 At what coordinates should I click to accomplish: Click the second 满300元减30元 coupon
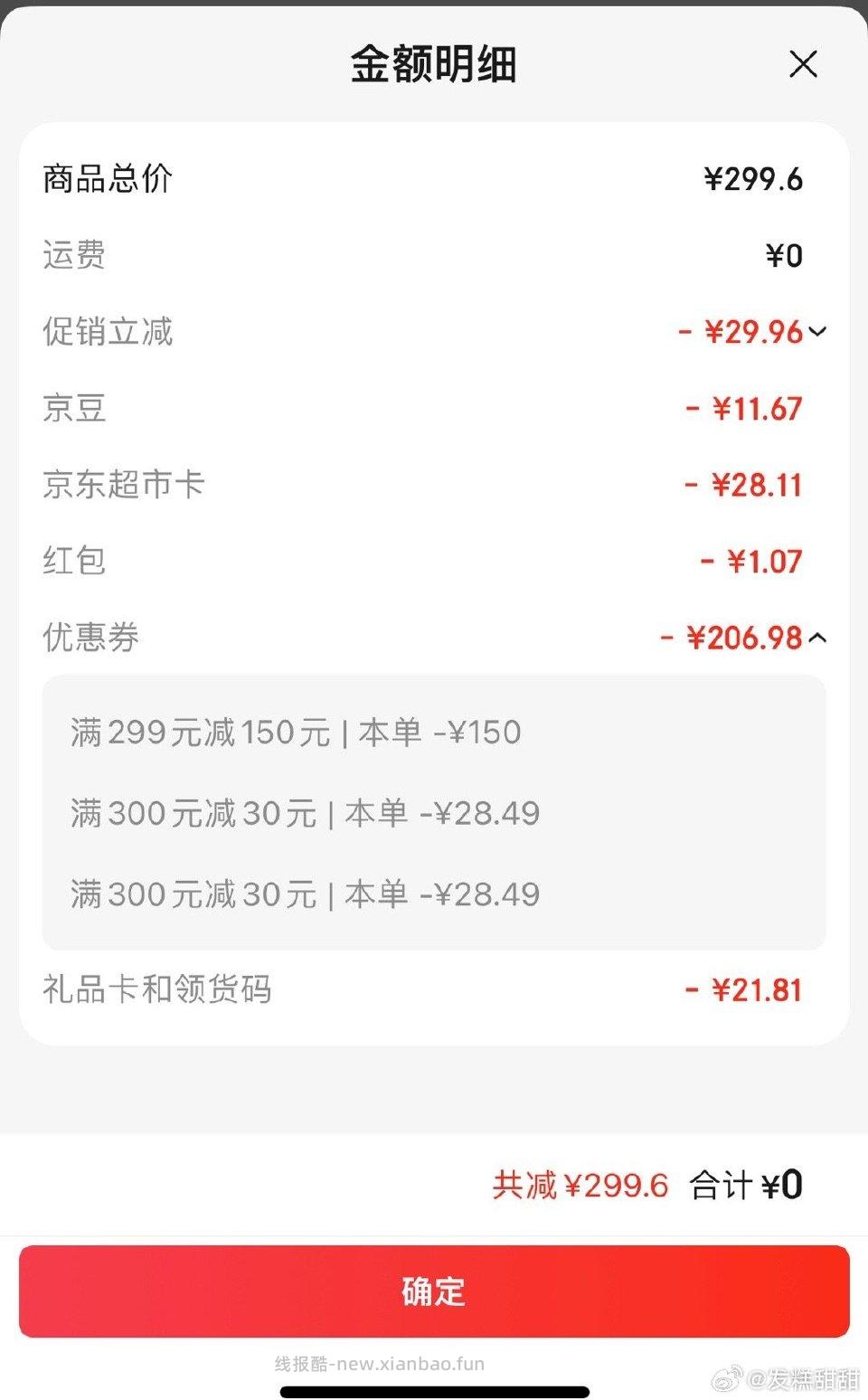(x=306, y=894)
